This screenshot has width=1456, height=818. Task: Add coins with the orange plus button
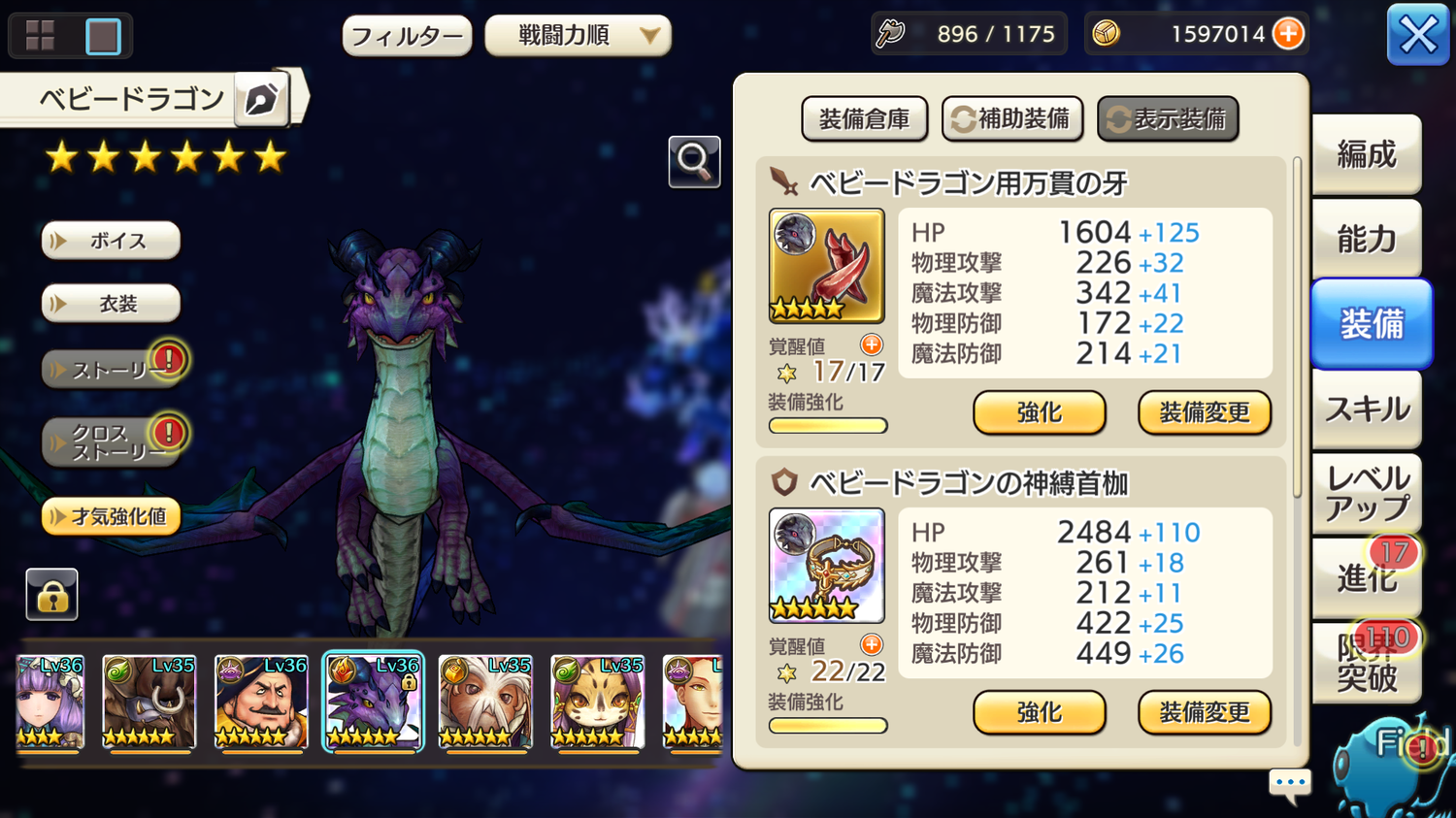pyautogui.click(x=1288, y=34)
